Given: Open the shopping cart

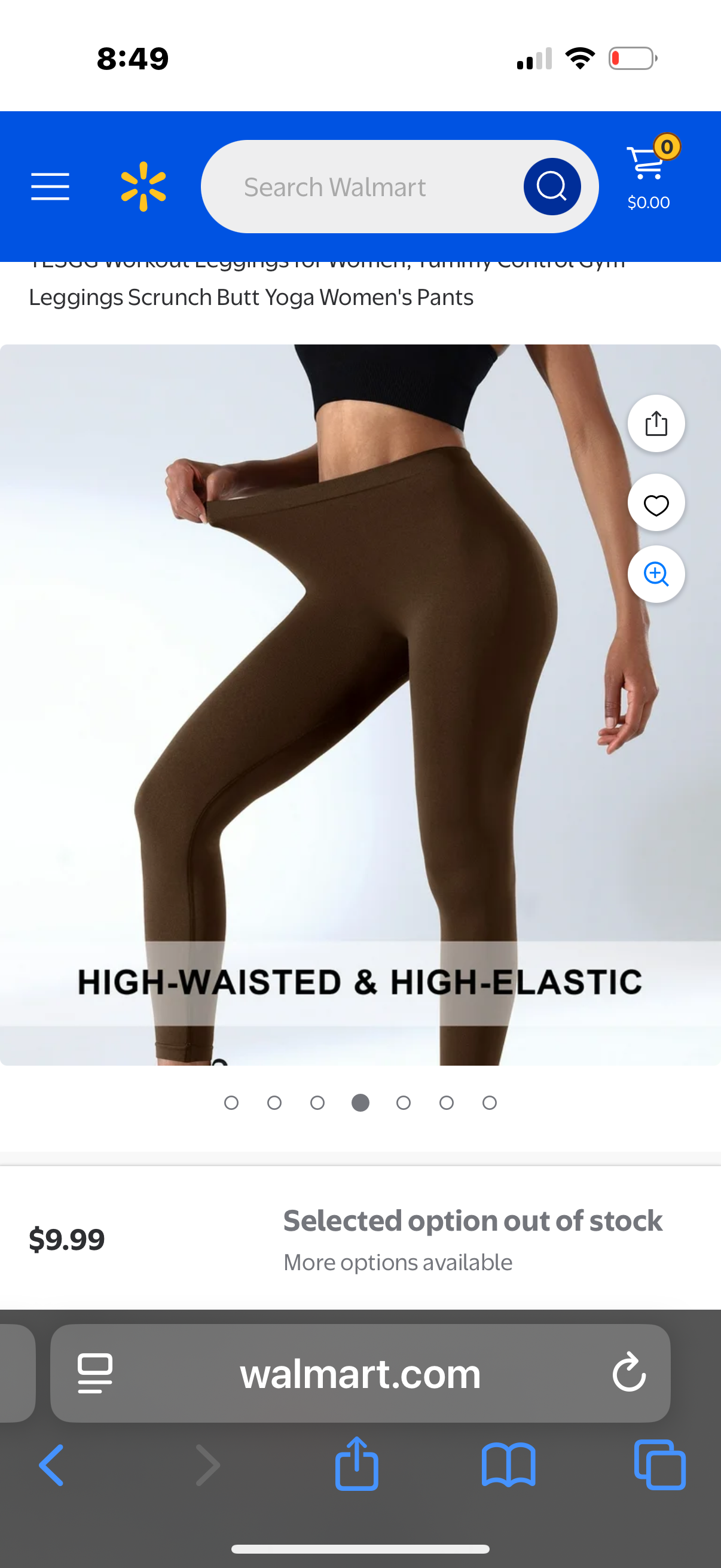Looking at the screenshot, I should pyautogui.click(x=649, y=172).
